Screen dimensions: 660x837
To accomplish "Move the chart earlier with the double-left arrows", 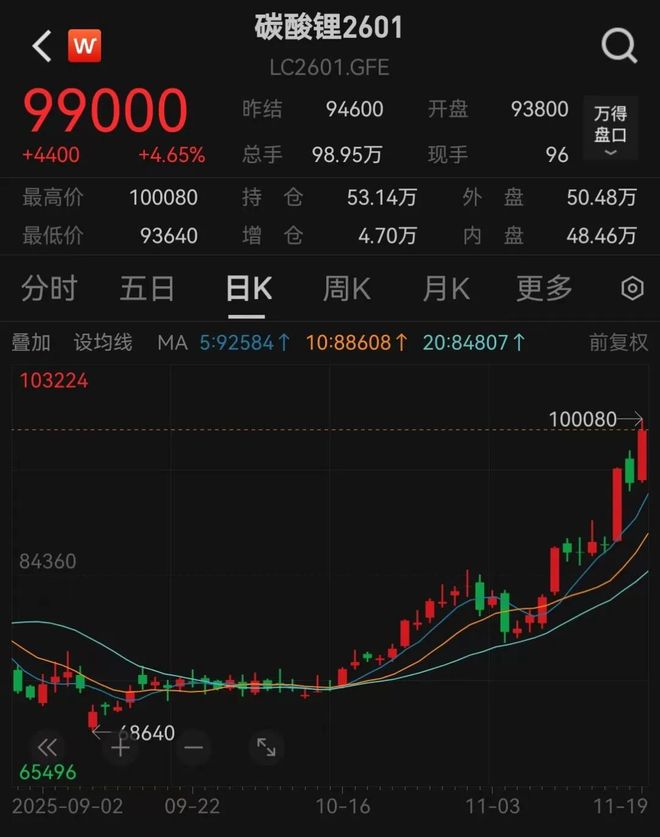I will 47,747.
